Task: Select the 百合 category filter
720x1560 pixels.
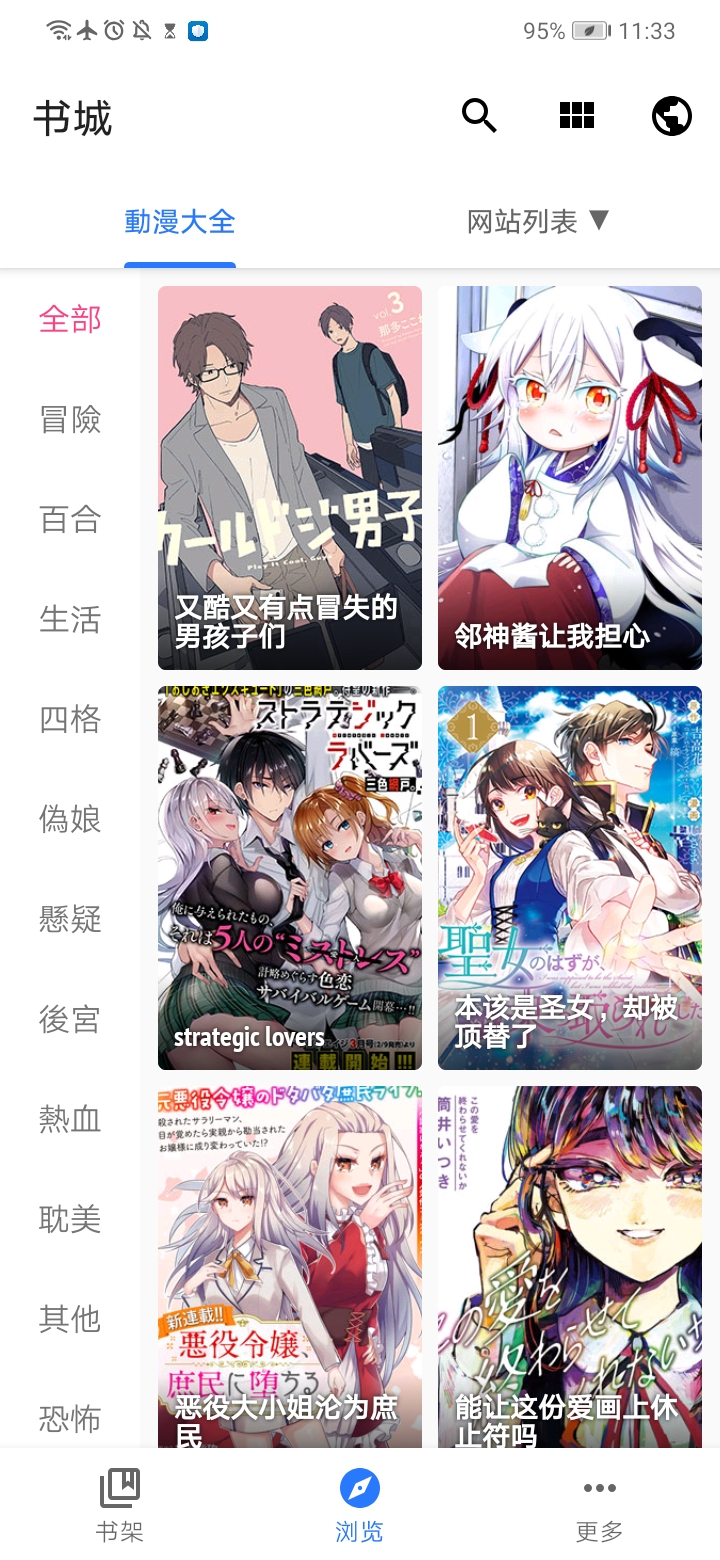Action: click(x=68, y=520)
